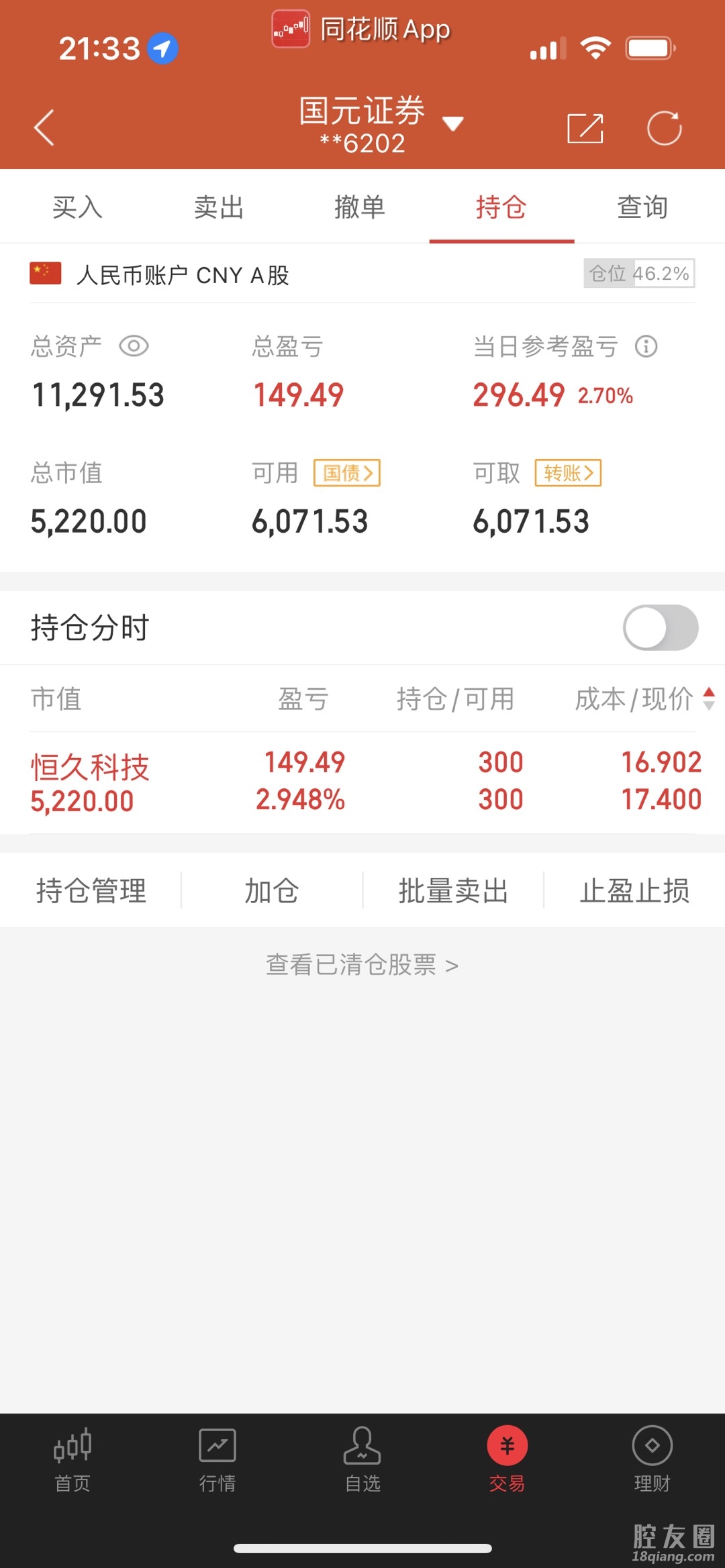
Task: Open the 当日参考盈亏 info icon
Action: pos(646,346)
